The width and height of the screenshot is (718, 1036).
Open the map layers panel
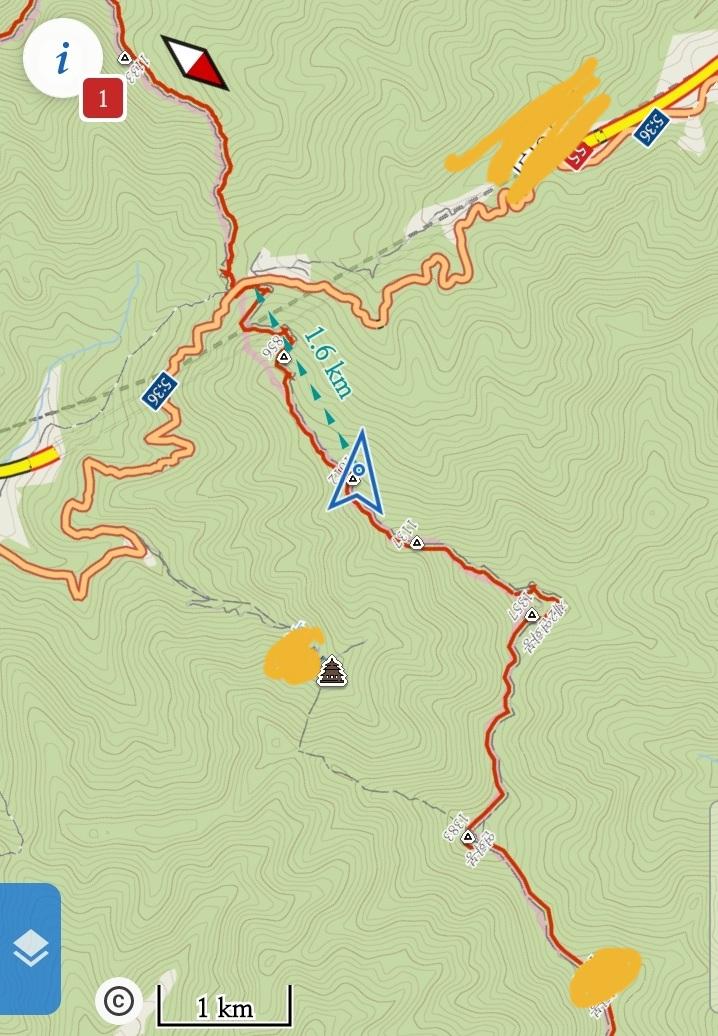click(31, 948)
